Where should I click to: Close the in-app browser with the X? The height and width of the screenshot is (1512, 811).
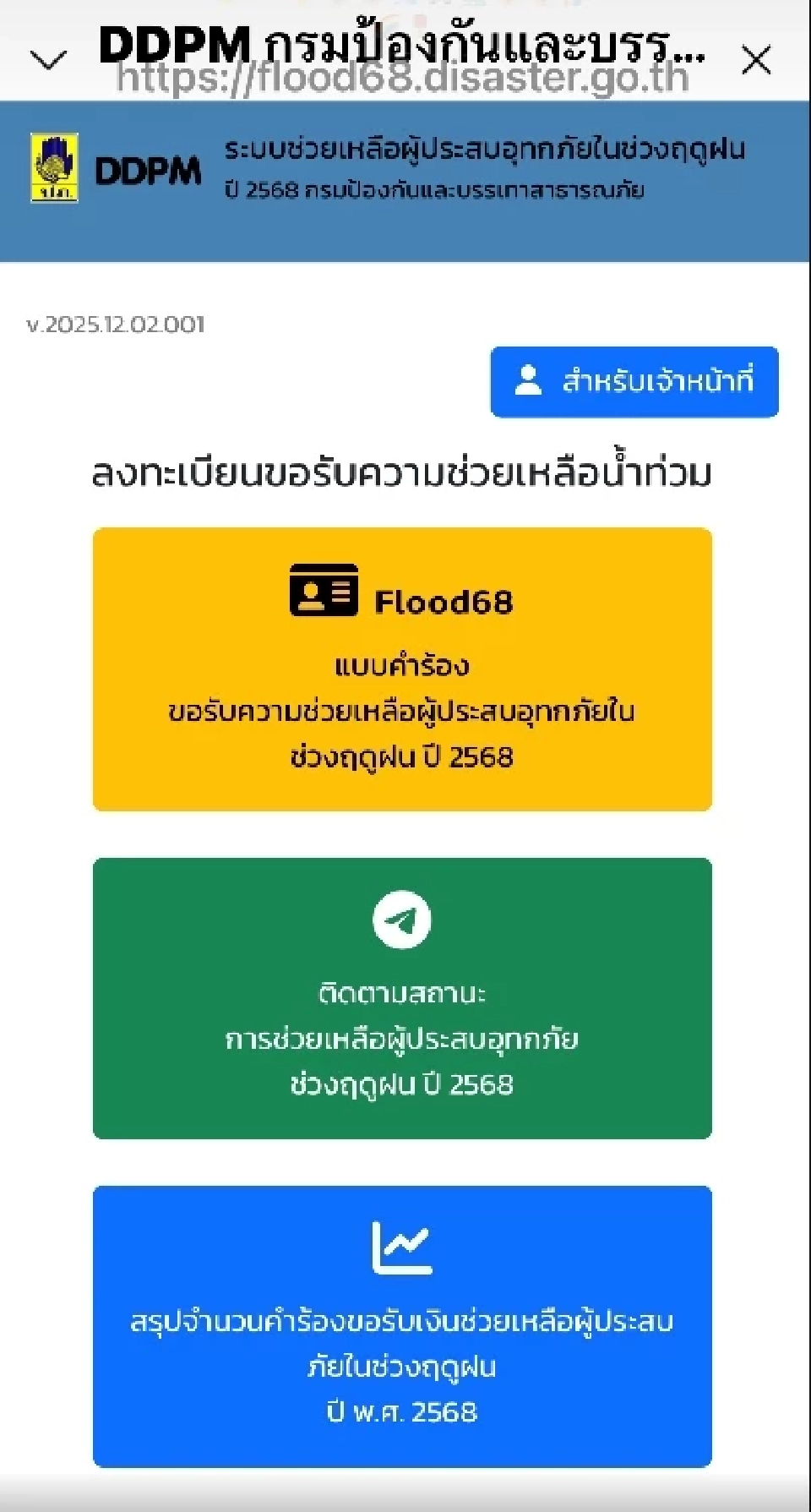(x=755, y=60)
